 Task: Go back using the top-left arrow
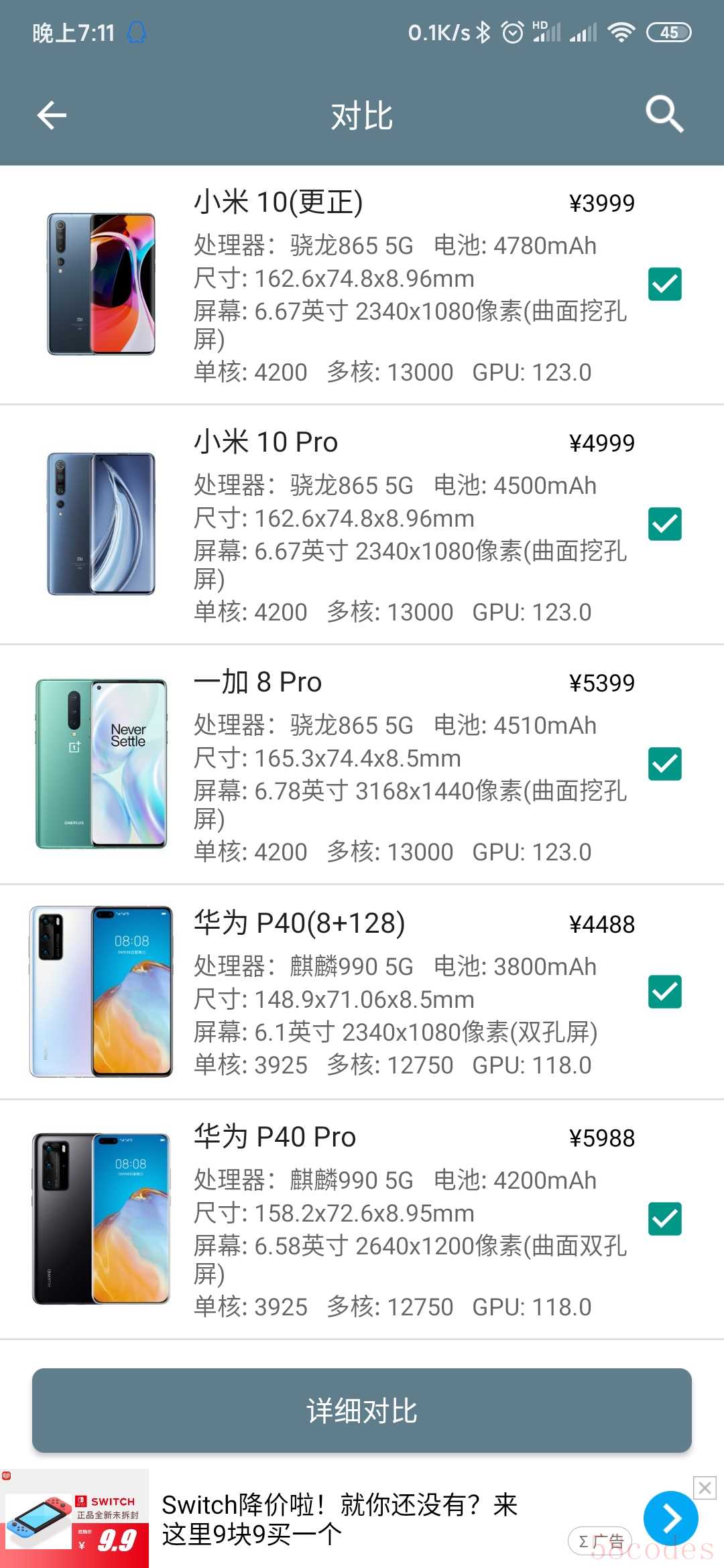click(52, 115)
